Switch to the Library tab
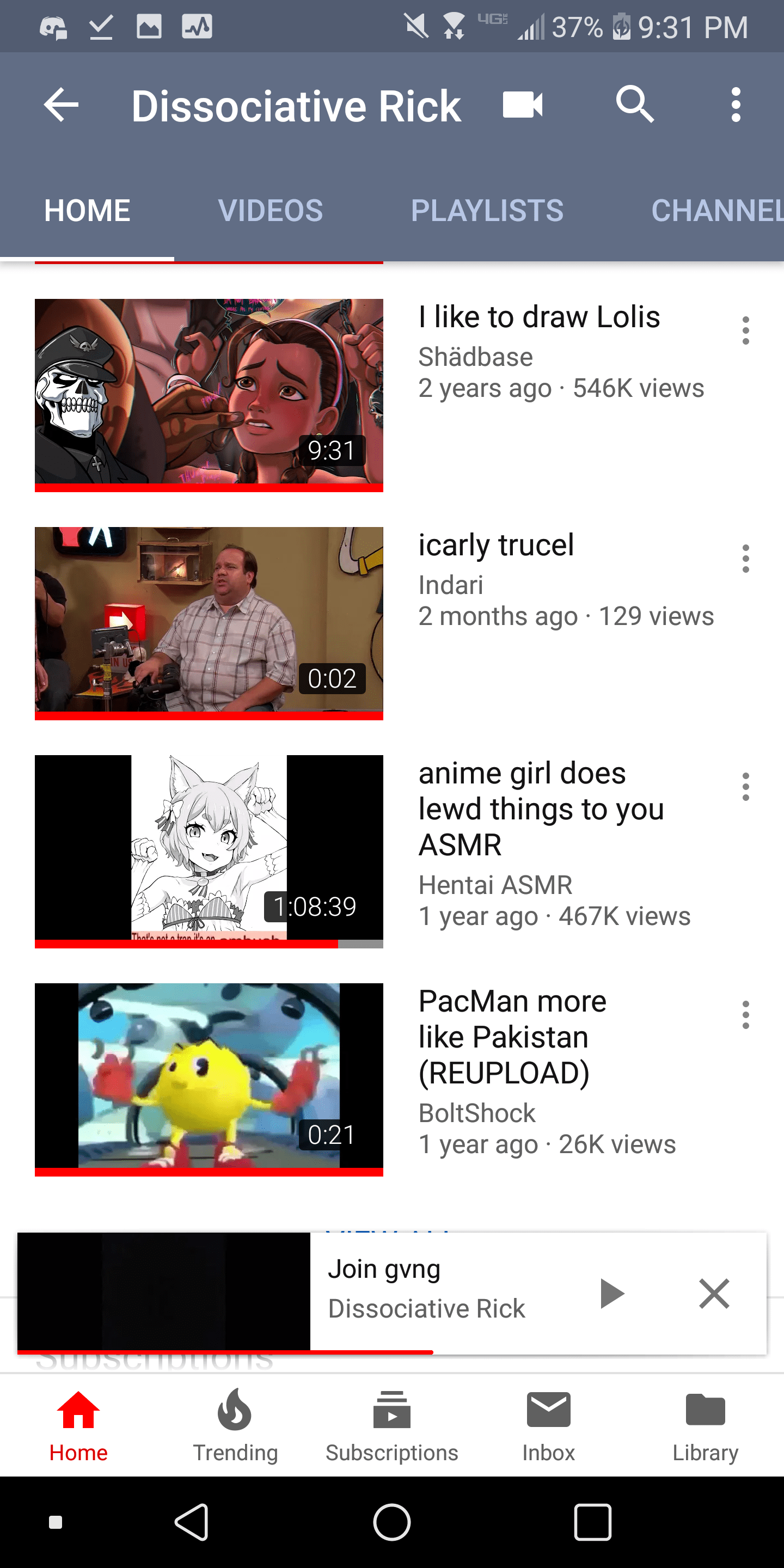 pos(705,1425)
